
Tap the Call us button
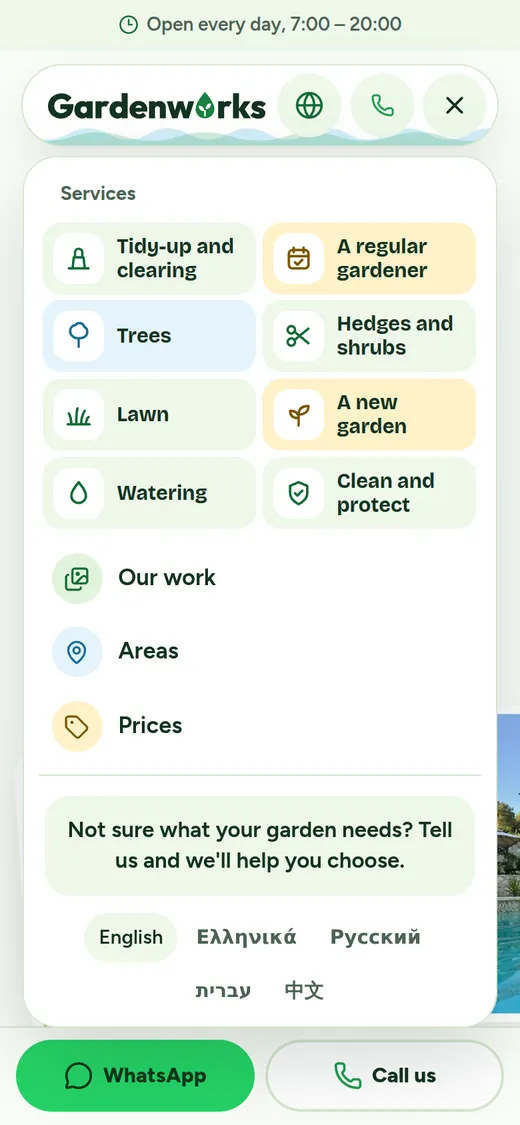tap(384, 1075)
